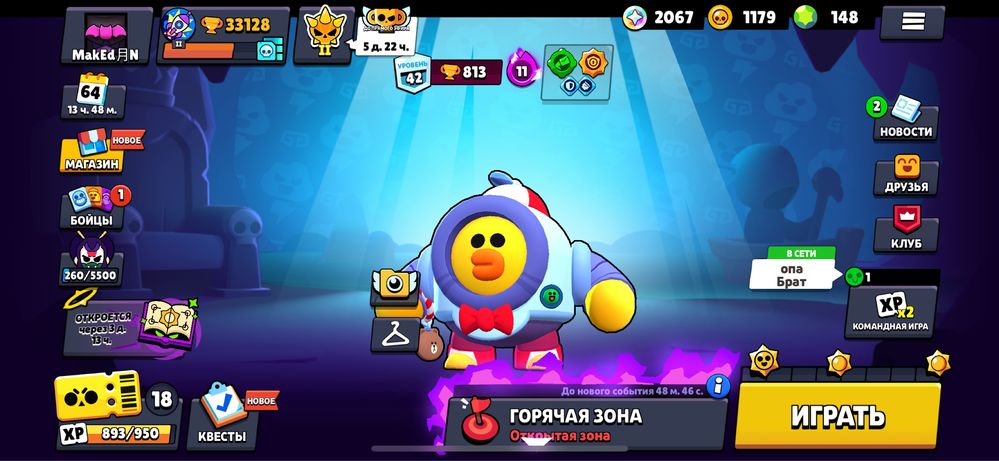Image resolution: width=999 pixels, height=461 pixels.
Task: Open the Друзья friends list
Action: (904, 176)
